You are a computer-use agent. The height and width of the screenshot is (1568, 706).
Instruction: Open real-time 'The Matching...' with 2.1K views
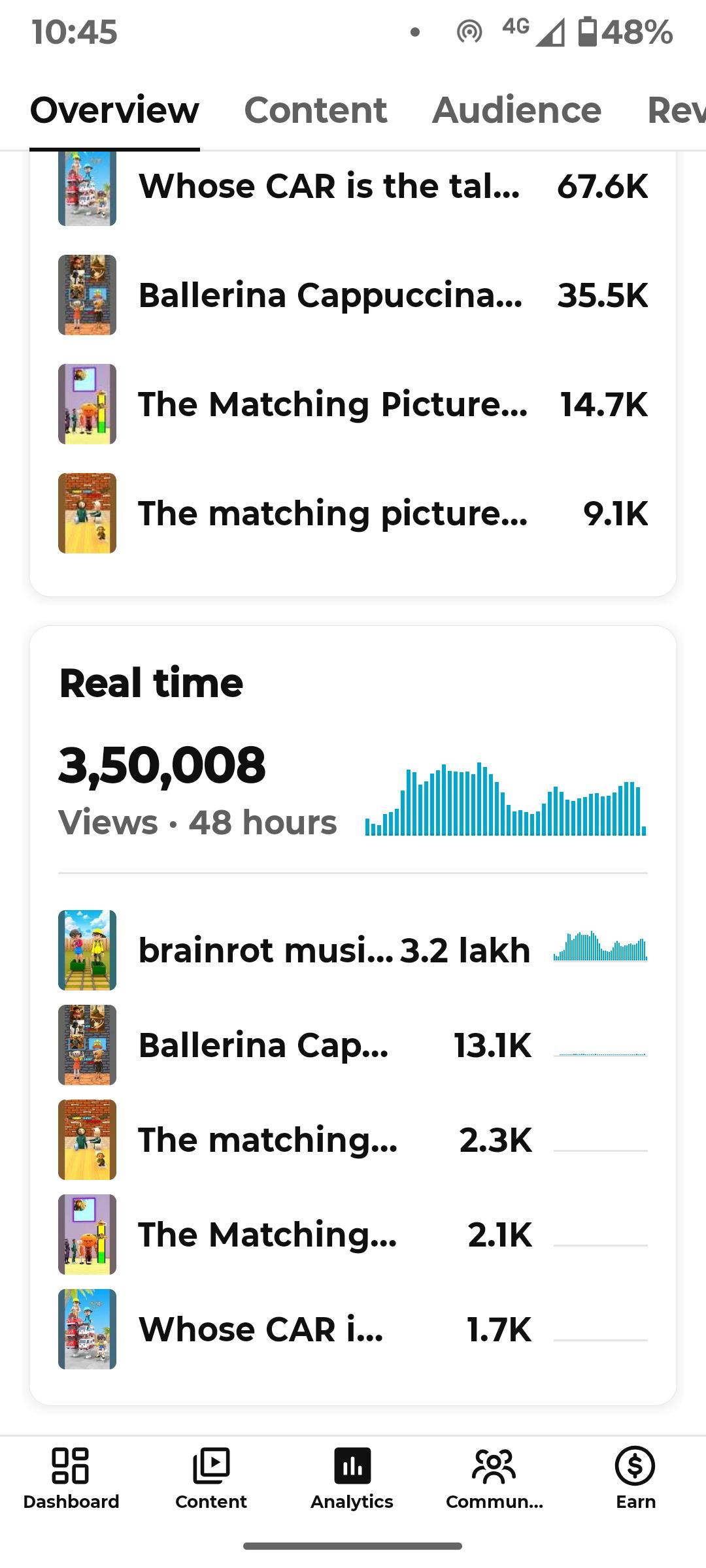353,1235
